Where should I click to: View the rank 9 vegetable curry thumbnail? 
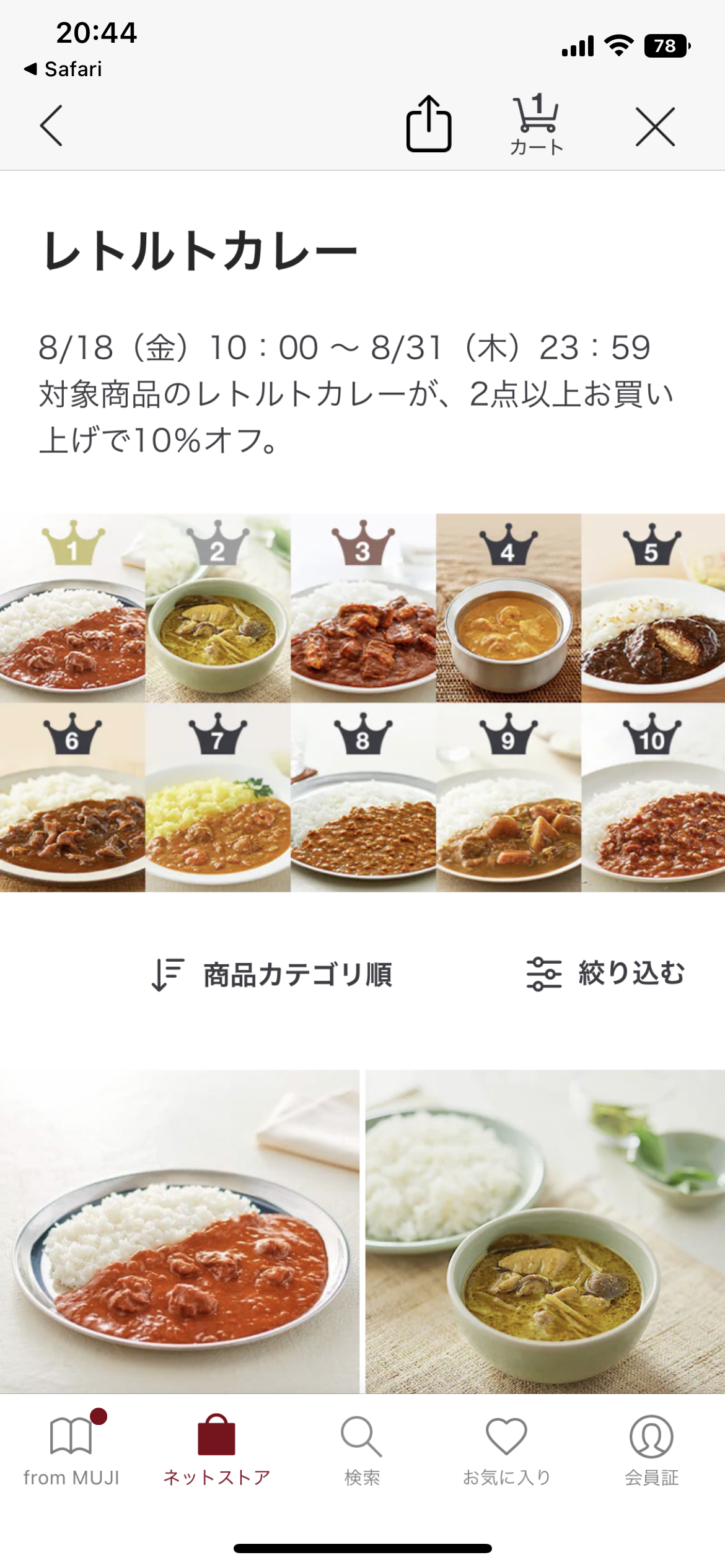pyautogui.click(x=508, y=798)
